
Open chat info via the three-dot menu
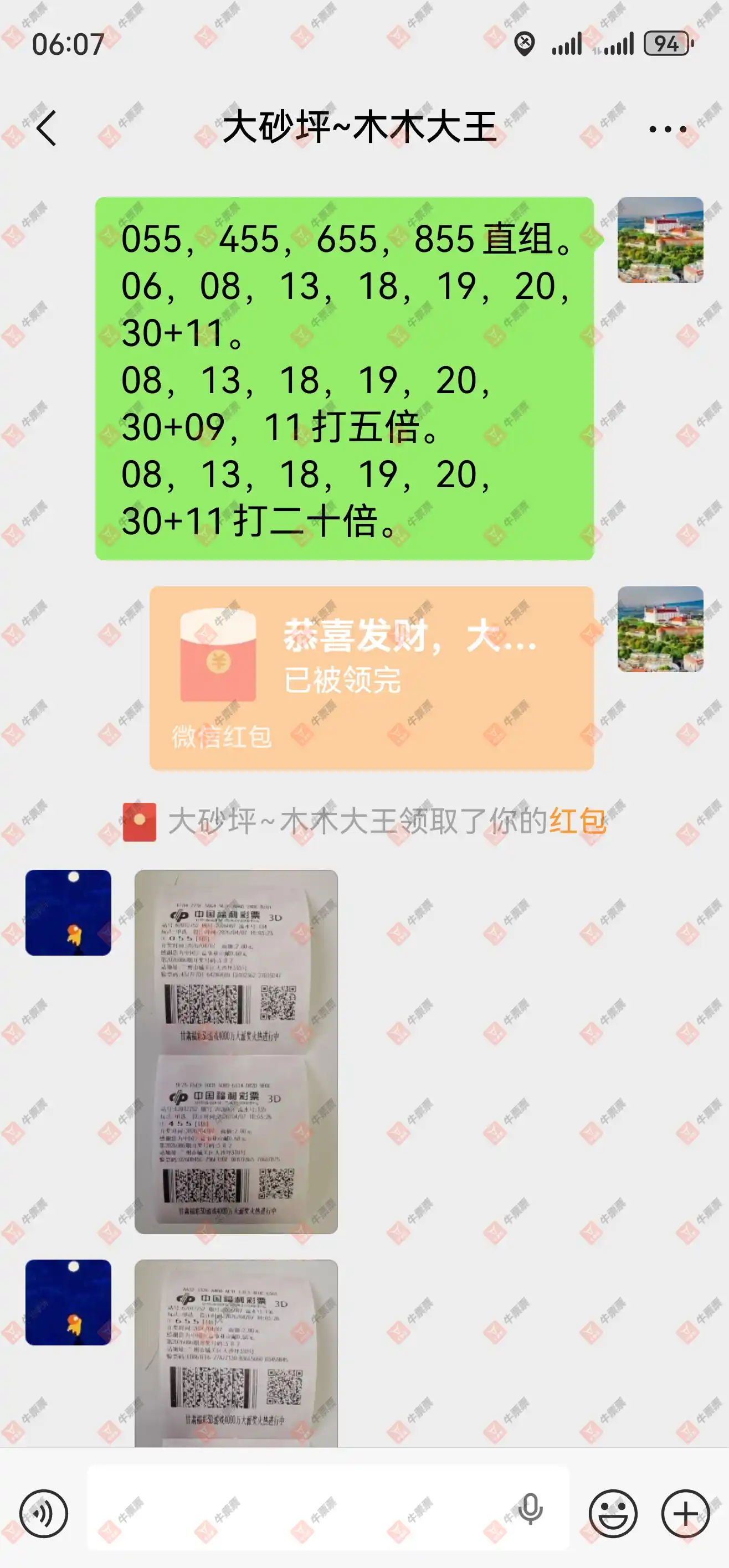tap(668, 129)
